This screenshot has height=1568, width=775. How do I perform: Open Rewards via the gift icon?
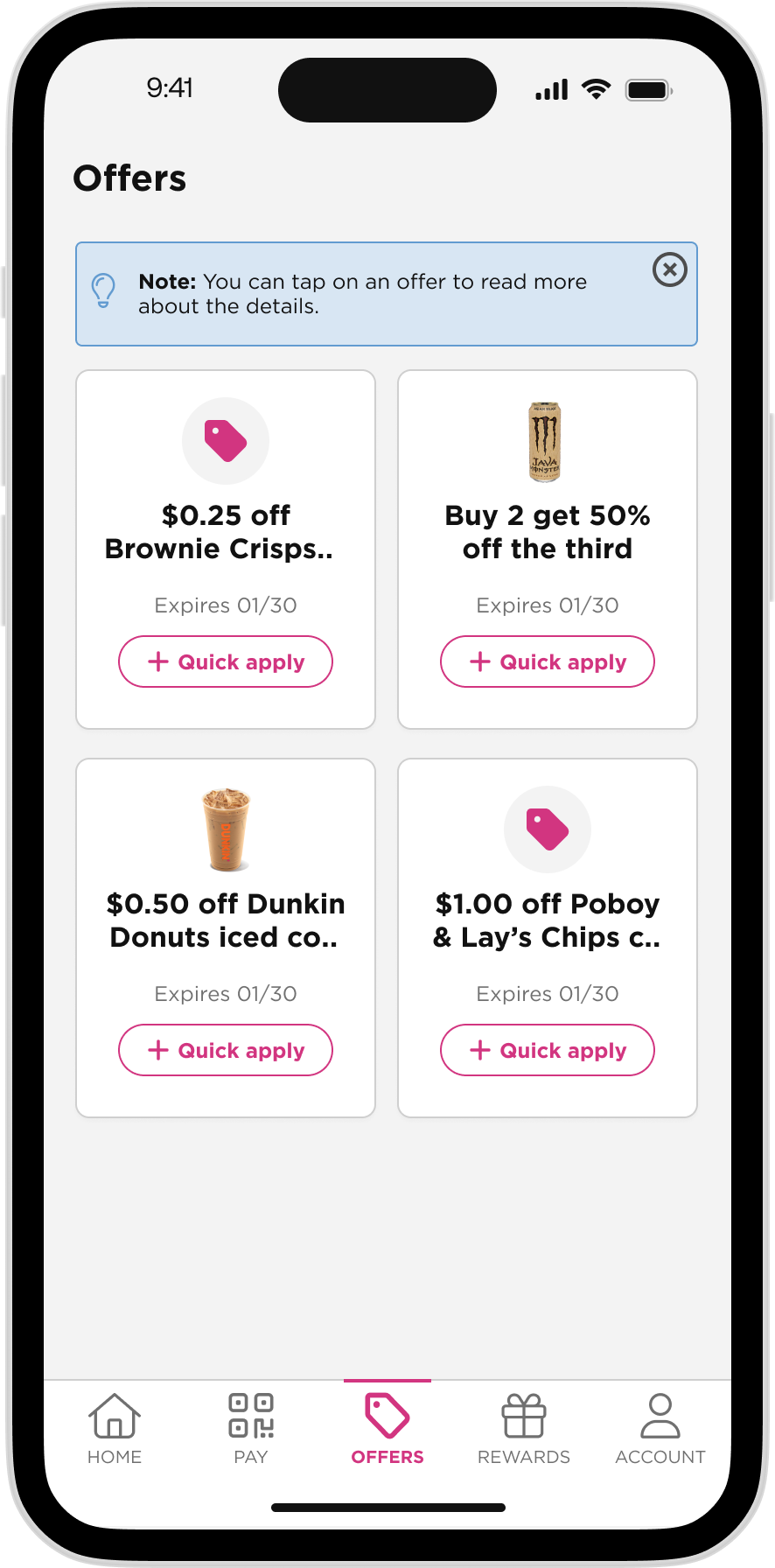pos(522,1415)
